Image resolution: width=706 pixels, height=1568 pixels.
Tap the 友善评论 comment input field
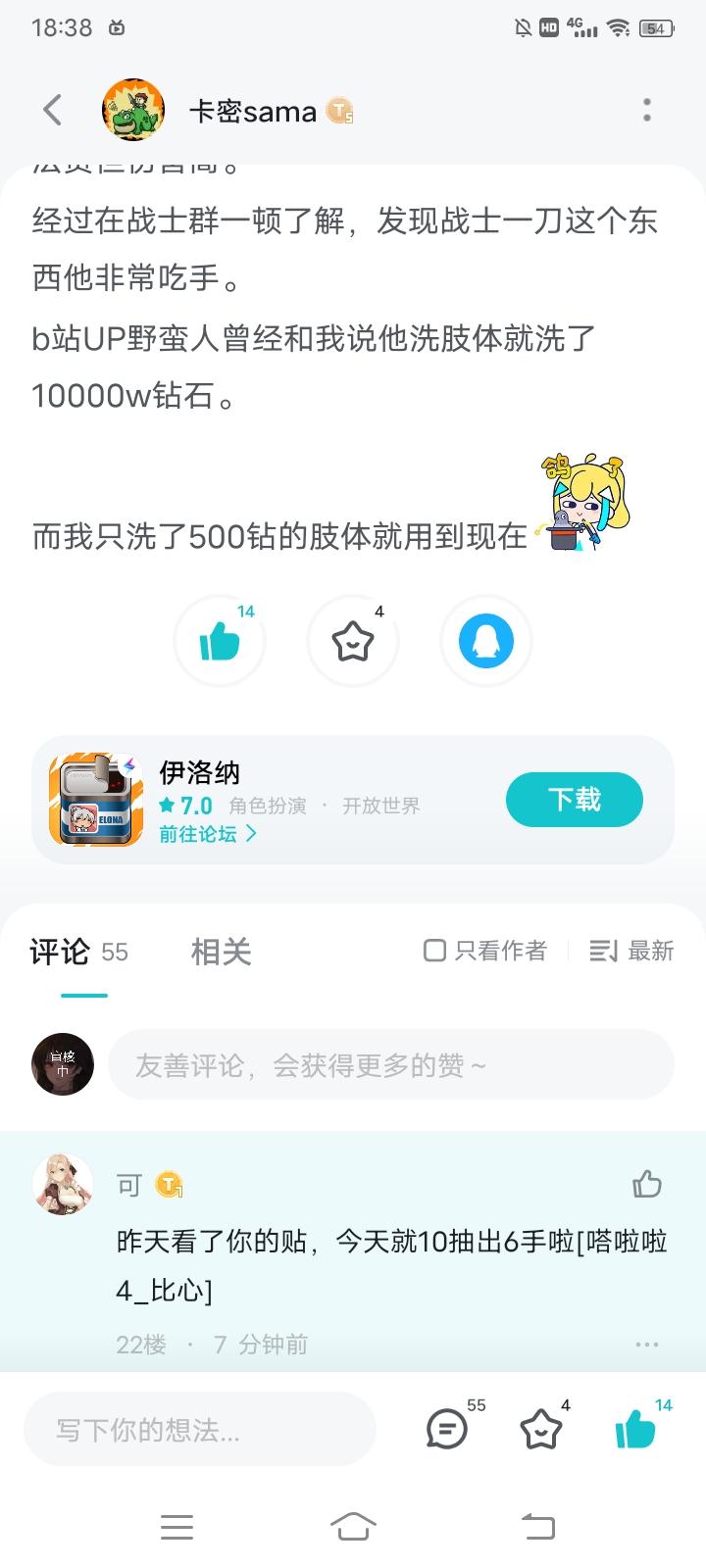390,1064
